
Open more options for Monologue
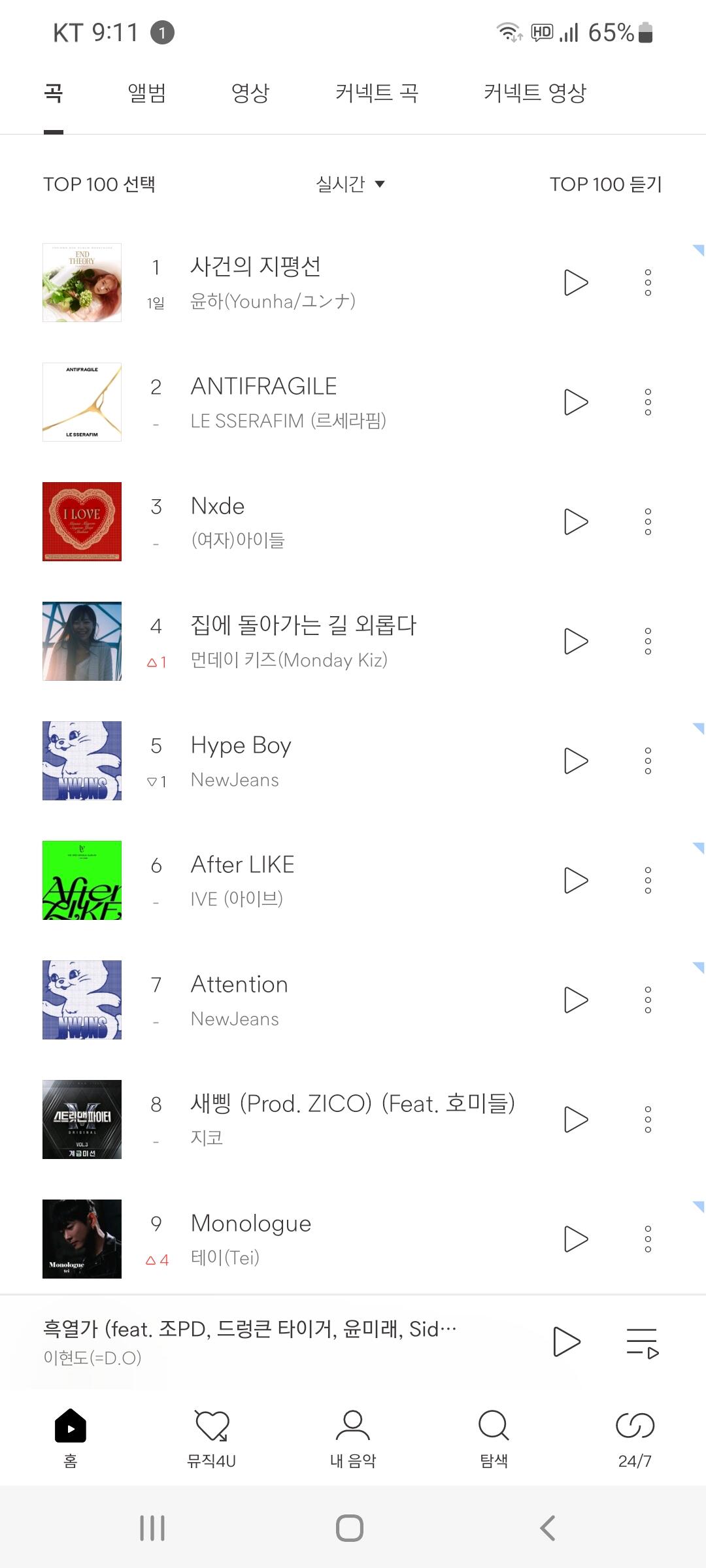[648, 1239]
